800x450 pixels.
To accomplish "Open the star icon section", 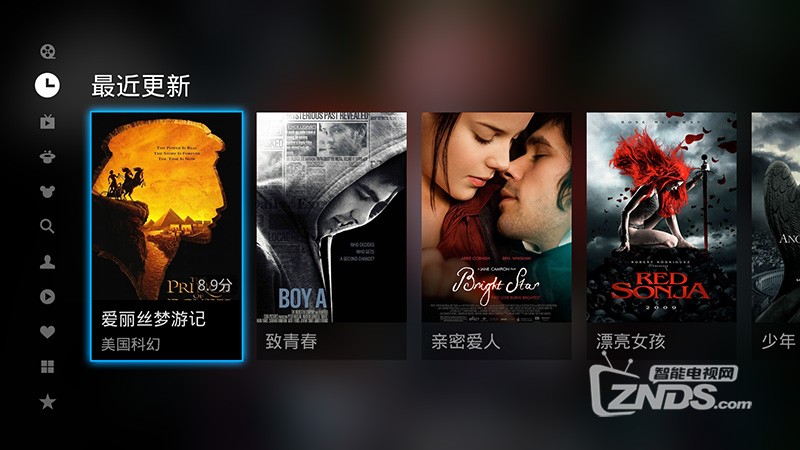I will pyautogui.click(x=47, y=402).
